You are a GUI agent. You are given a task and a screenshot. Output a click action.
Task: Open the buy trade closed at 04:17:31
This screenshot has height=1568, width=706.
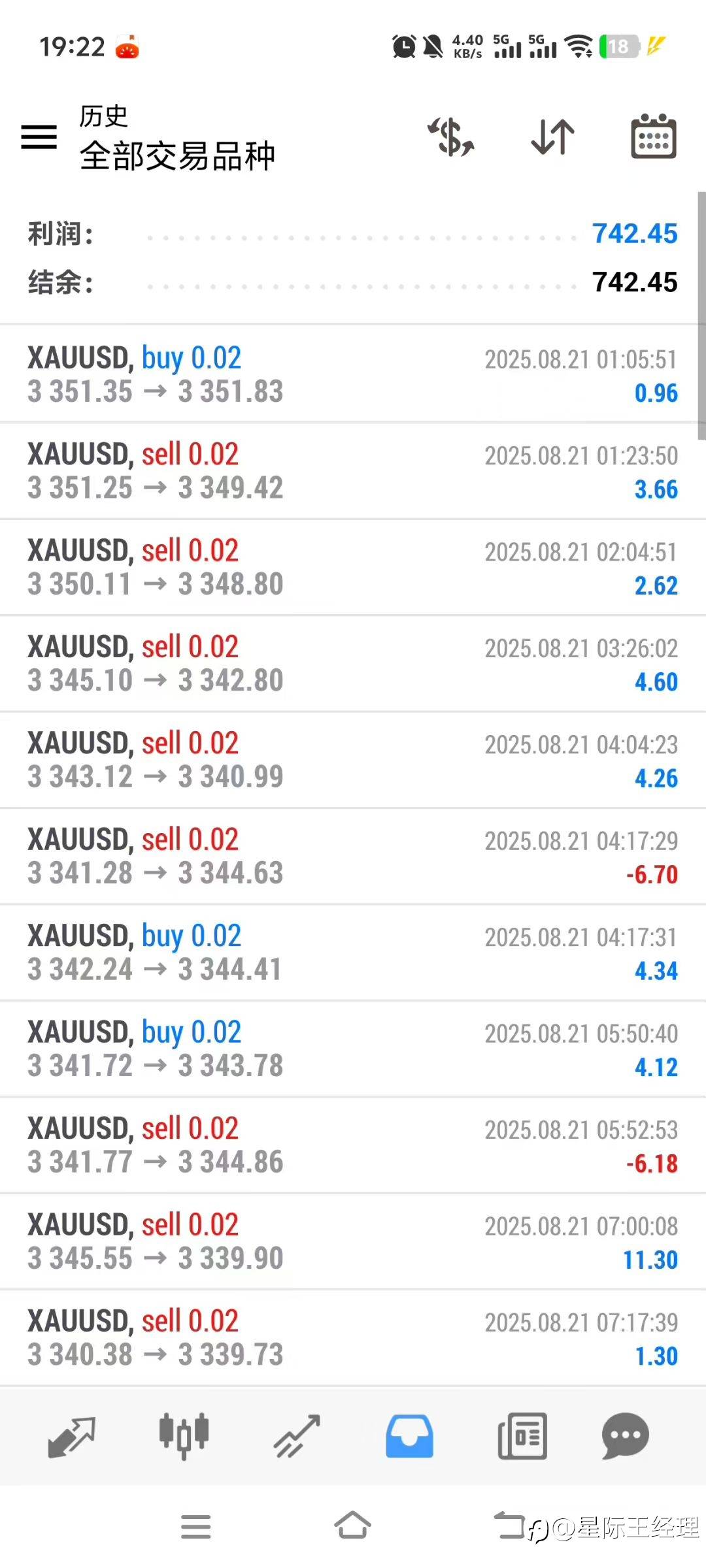353,953
